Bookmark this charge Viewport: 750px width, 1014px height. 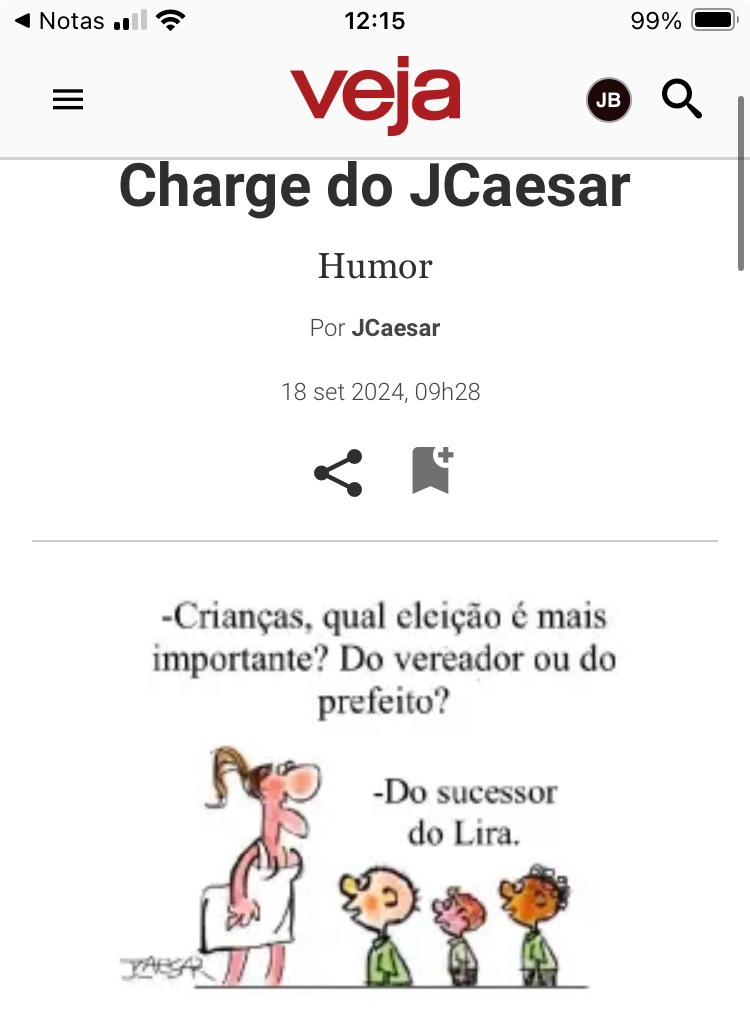[432, 471]
